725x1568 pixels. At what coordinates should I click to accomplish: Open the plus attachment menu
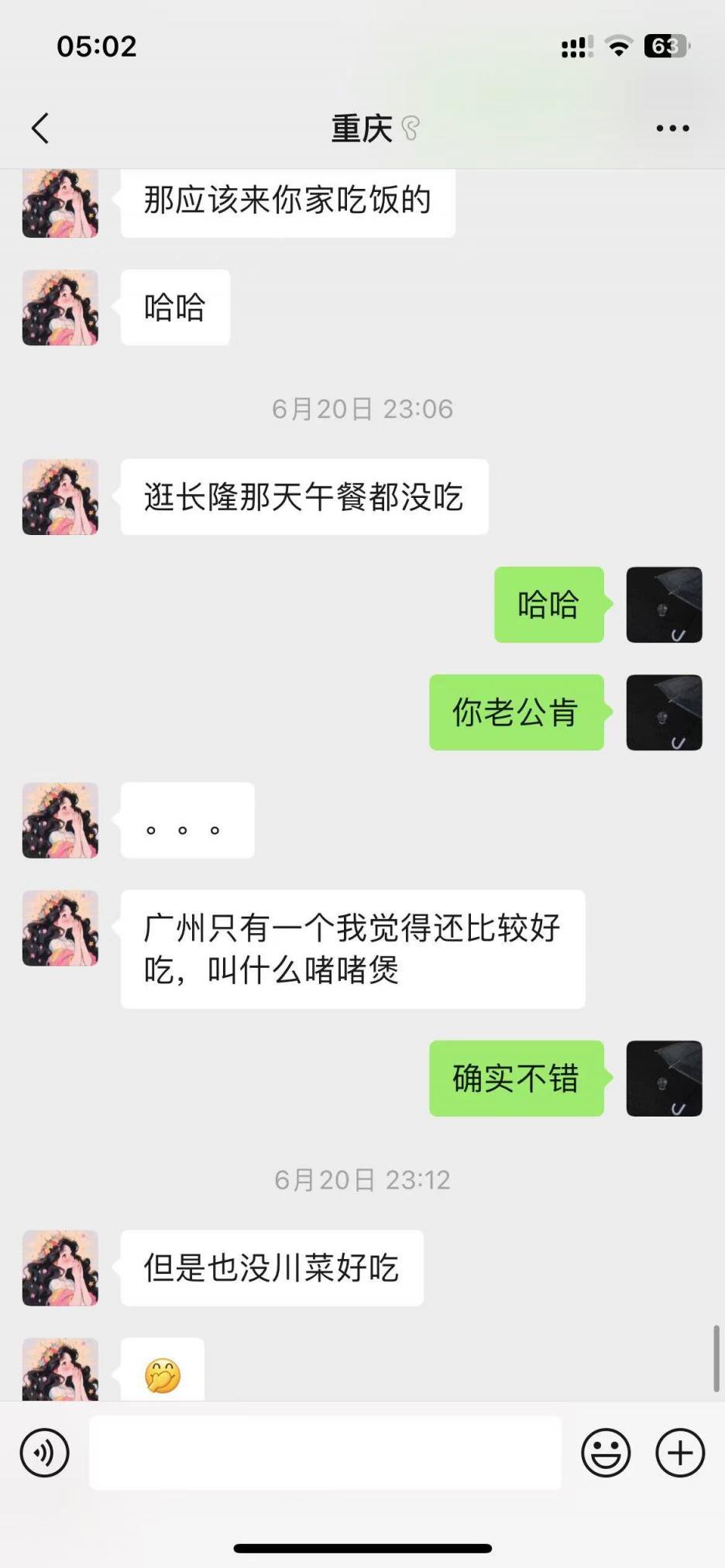coord(680,1453)
